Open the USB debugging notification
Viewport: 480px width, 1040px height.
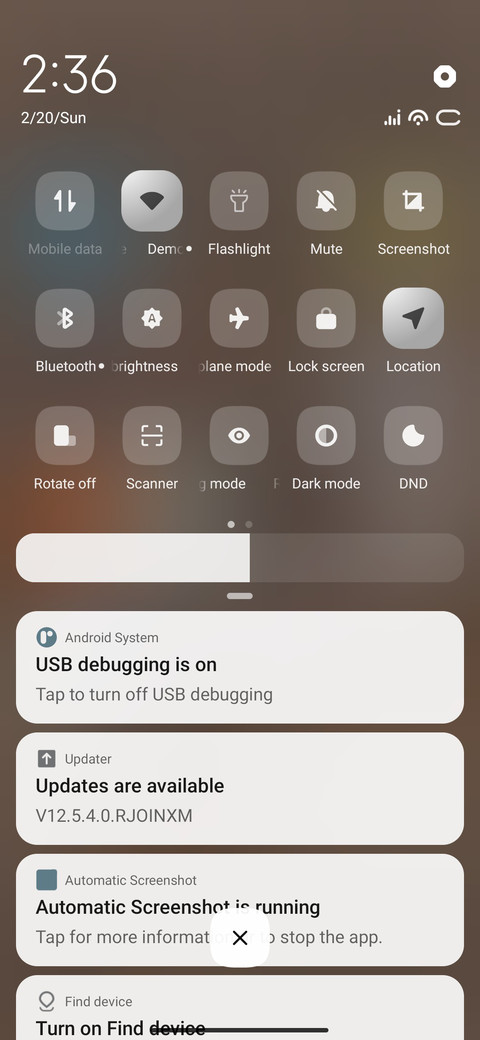click(240, 667)
